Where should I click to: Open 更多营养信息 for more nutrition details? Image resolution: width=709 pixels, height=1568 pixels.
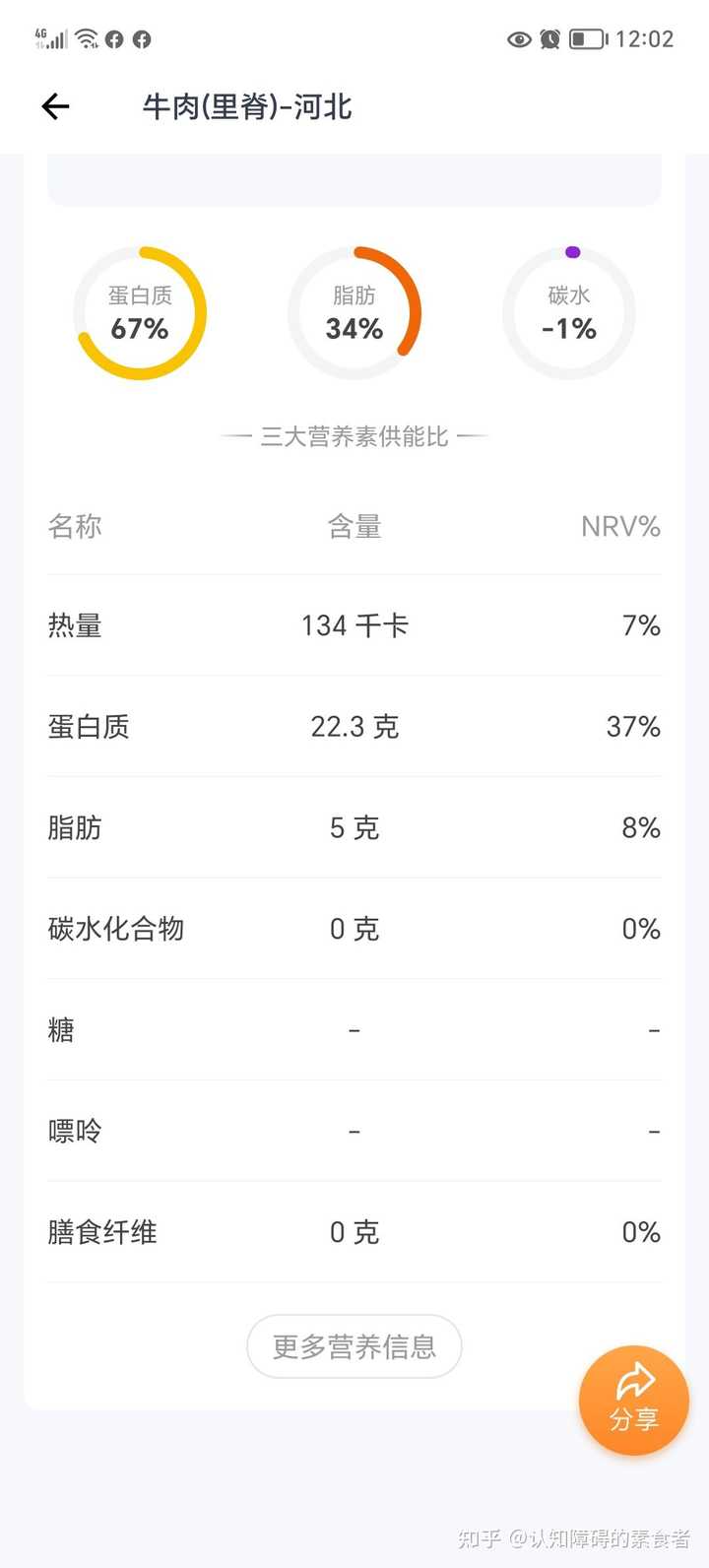click(x=354, y=1346)
